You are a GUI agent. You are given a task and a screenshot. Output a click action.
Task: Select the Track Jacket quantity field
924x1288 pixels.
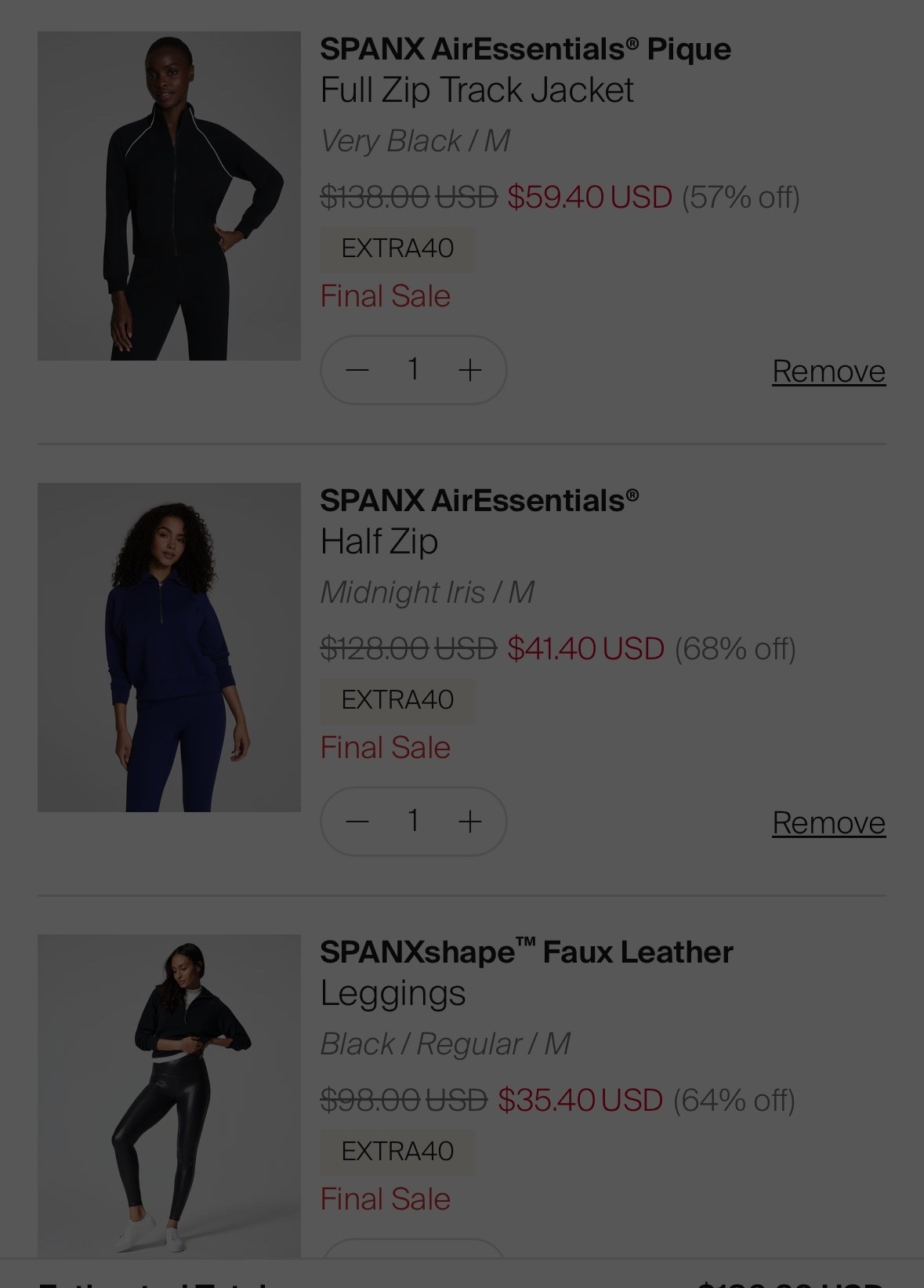coord(414,369)
